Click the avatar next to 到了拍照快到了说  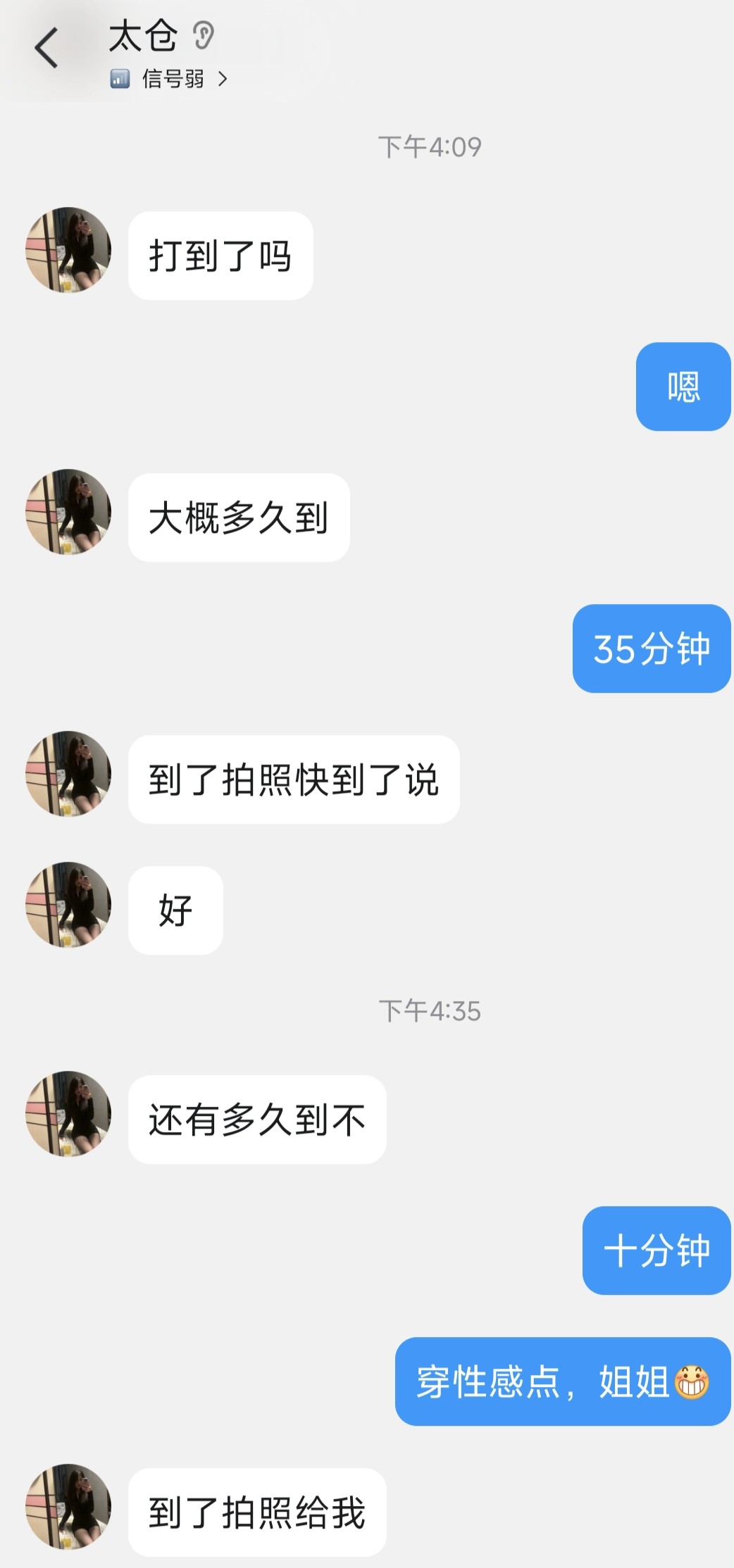click(x=68, y=773)
